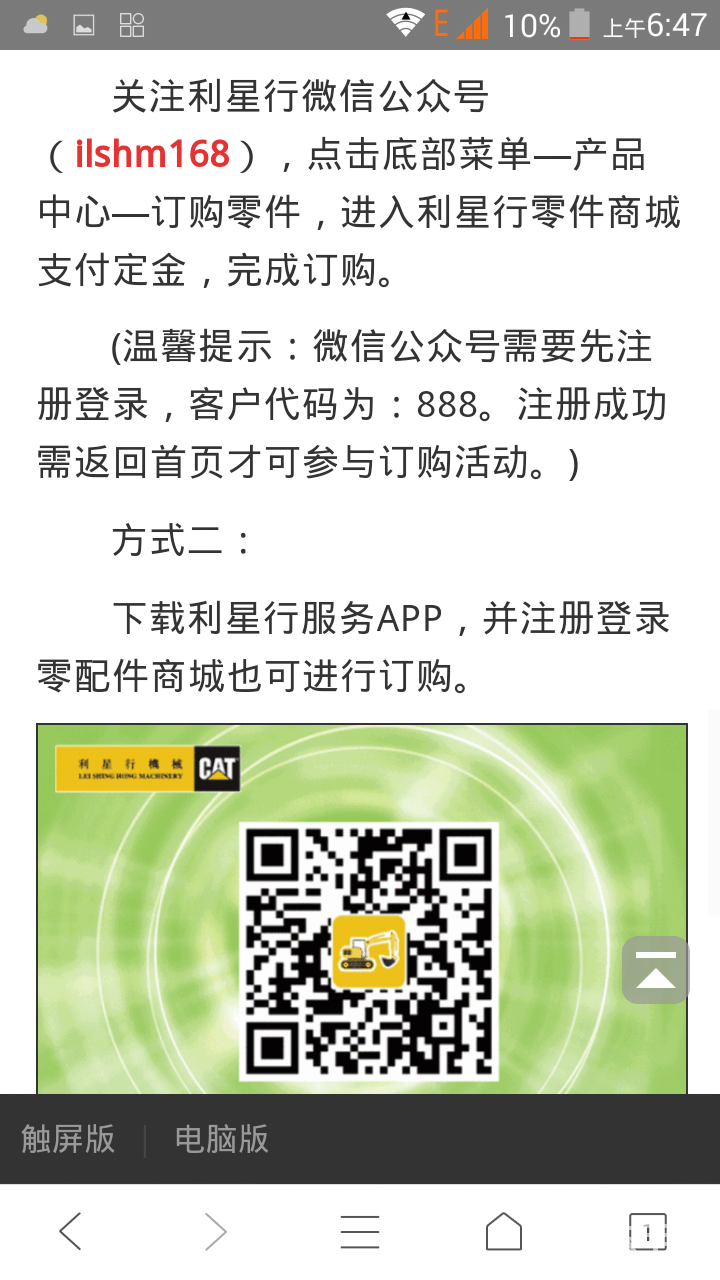
Task: Open the browser menu
Action: tap(360, 1232)
